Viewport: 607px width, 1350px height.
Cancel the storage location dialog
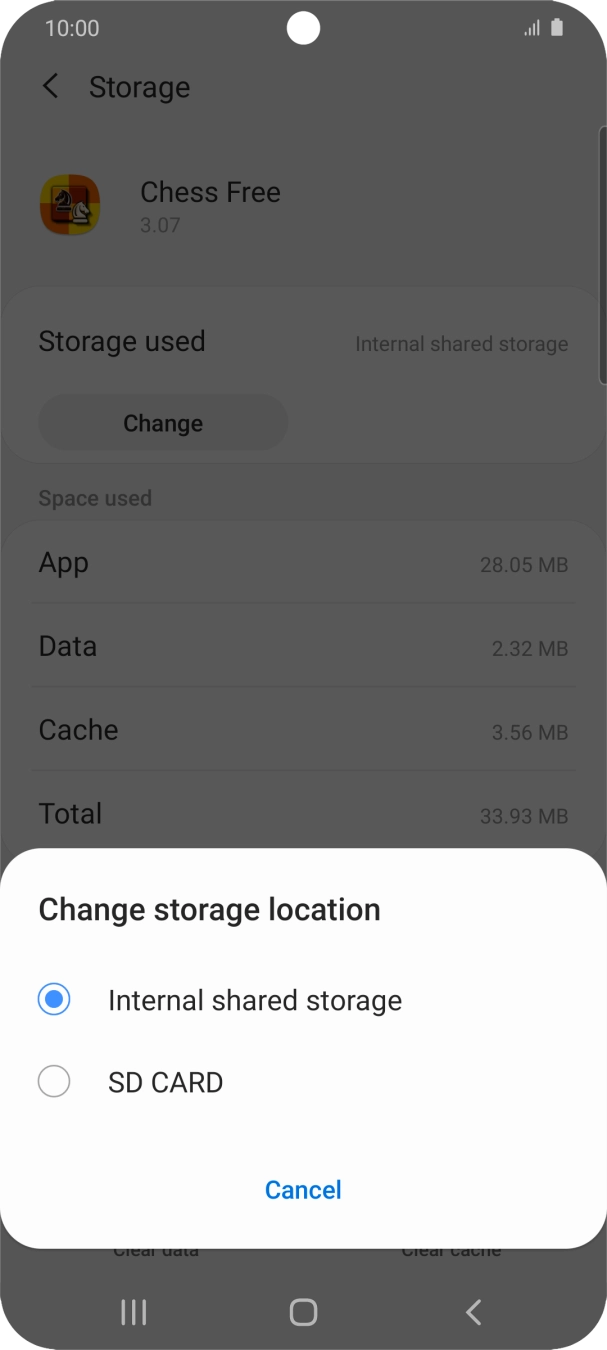(x=303, y=1189)
